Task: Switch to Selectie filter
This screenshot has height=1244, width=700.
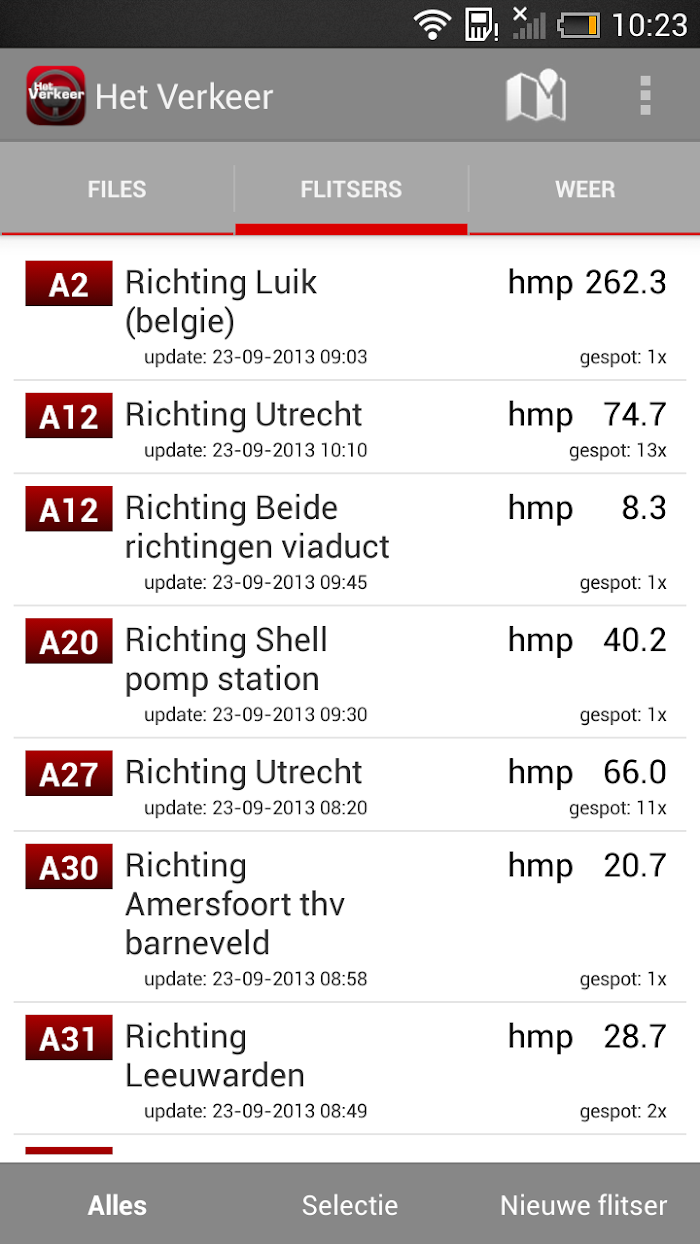Action: 350,1205
